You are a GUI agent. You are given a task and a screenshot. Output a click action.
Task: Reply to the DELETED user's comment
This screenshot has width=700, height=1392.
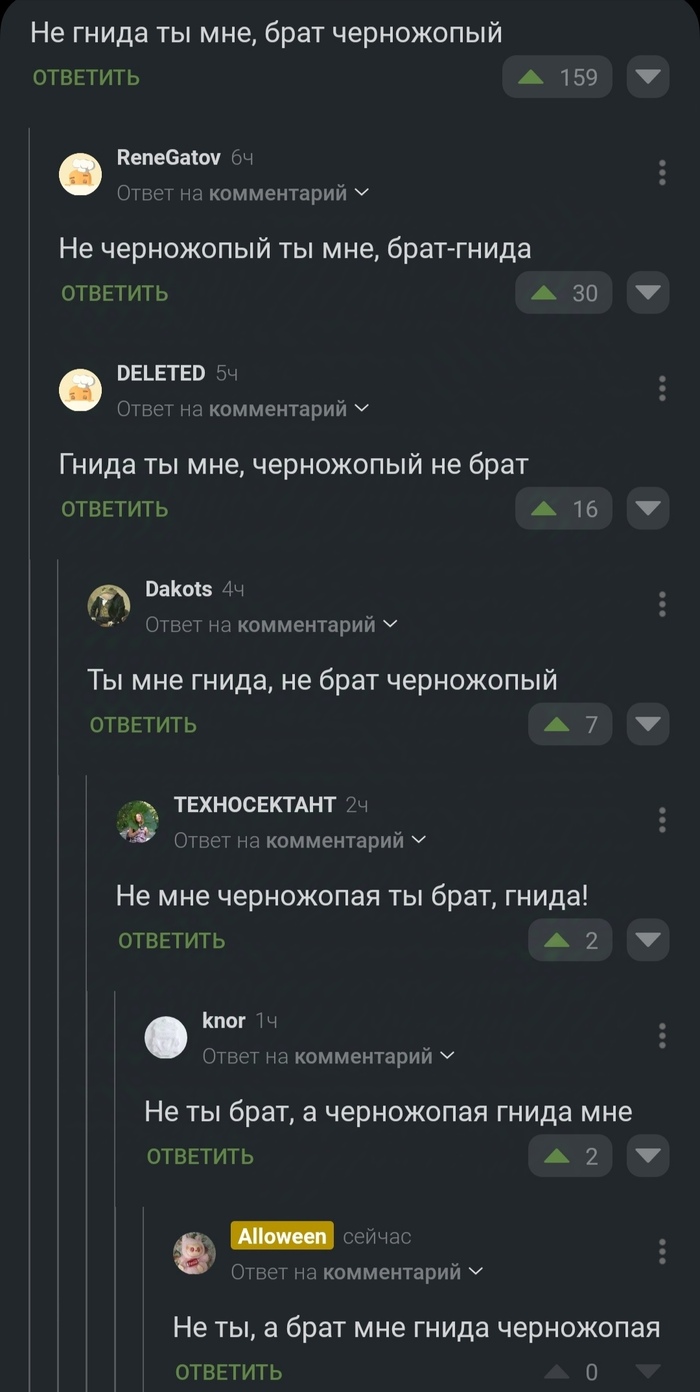click(x=114, y=509)
